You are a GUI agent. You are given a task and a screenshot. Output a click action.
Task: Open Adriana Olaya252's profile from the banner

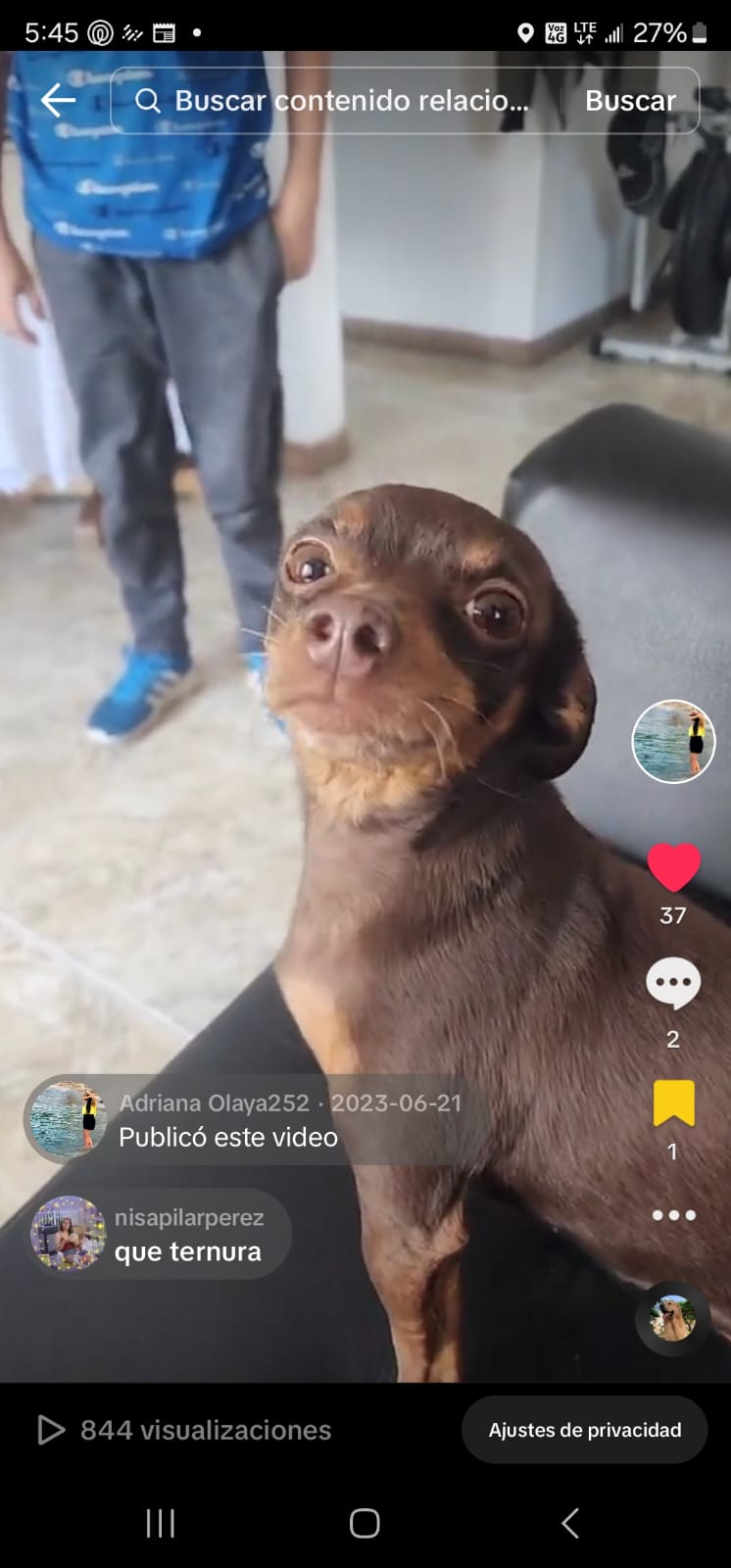coord(67,1119)
